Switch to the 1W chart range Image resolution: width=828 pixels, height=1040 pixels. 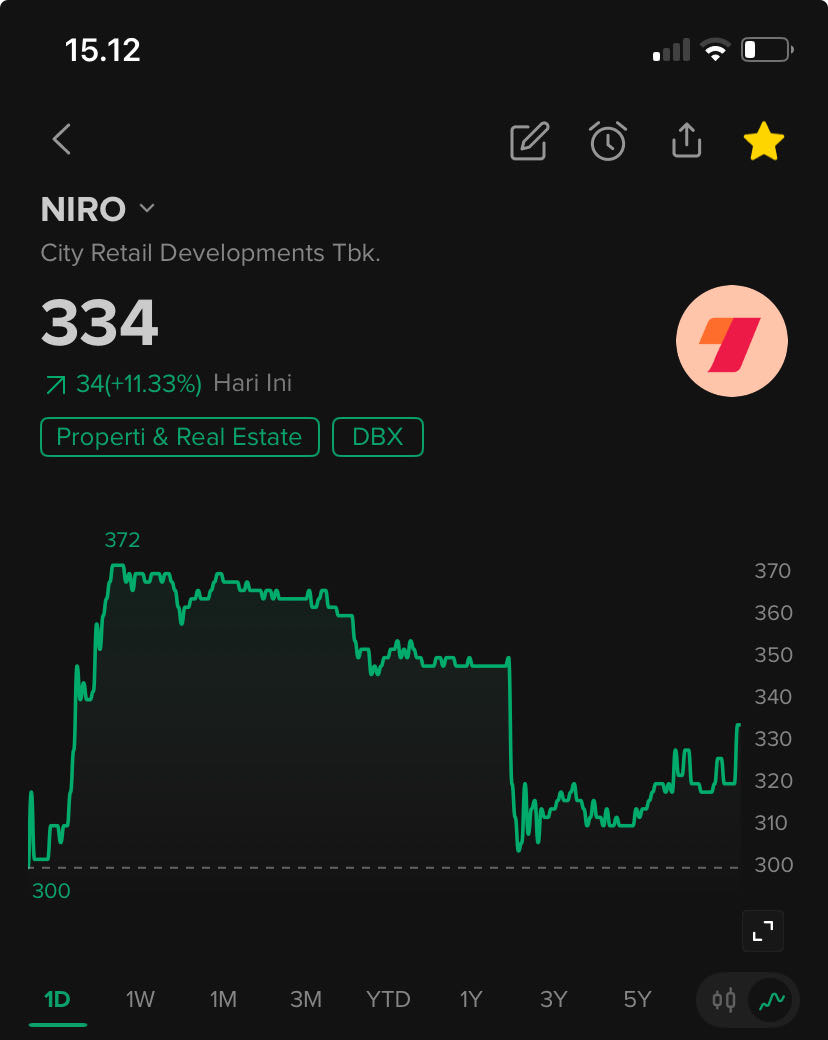tap(140, 999)
